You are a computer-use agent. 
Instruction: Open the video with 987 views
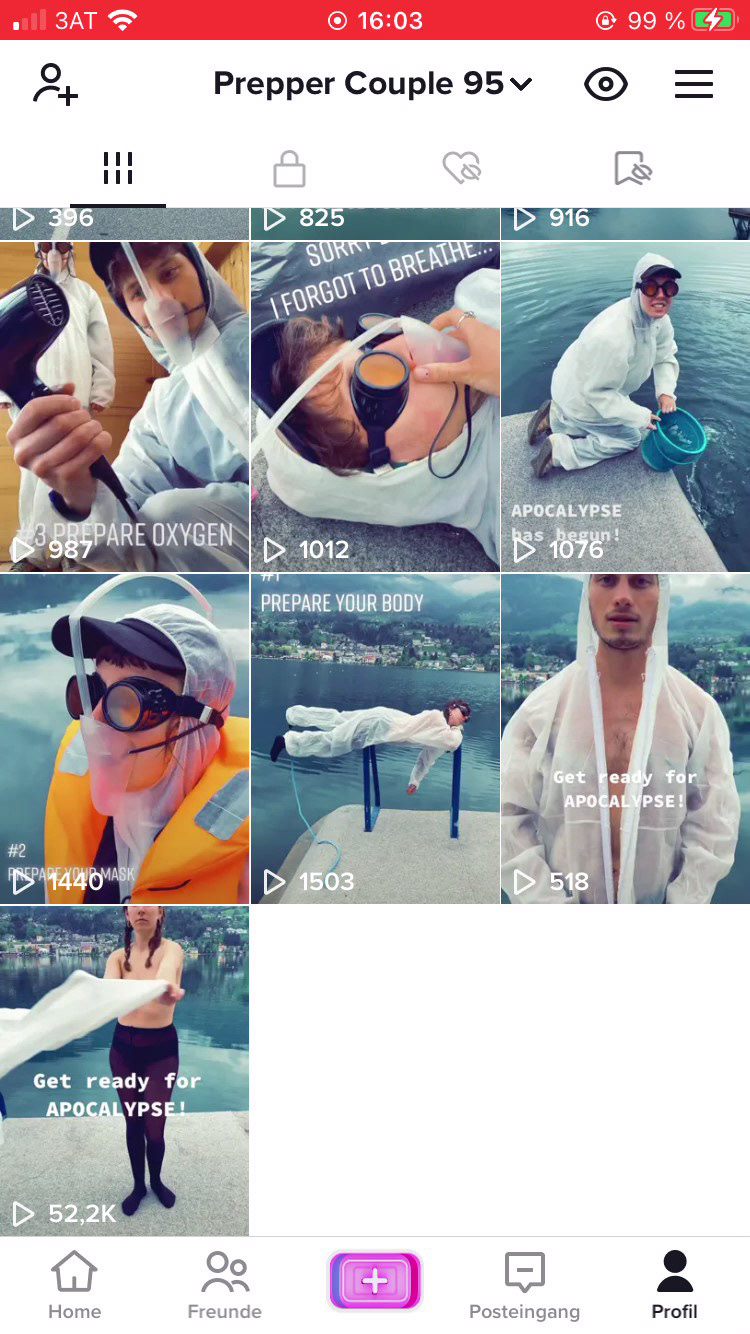click(124, 406)
